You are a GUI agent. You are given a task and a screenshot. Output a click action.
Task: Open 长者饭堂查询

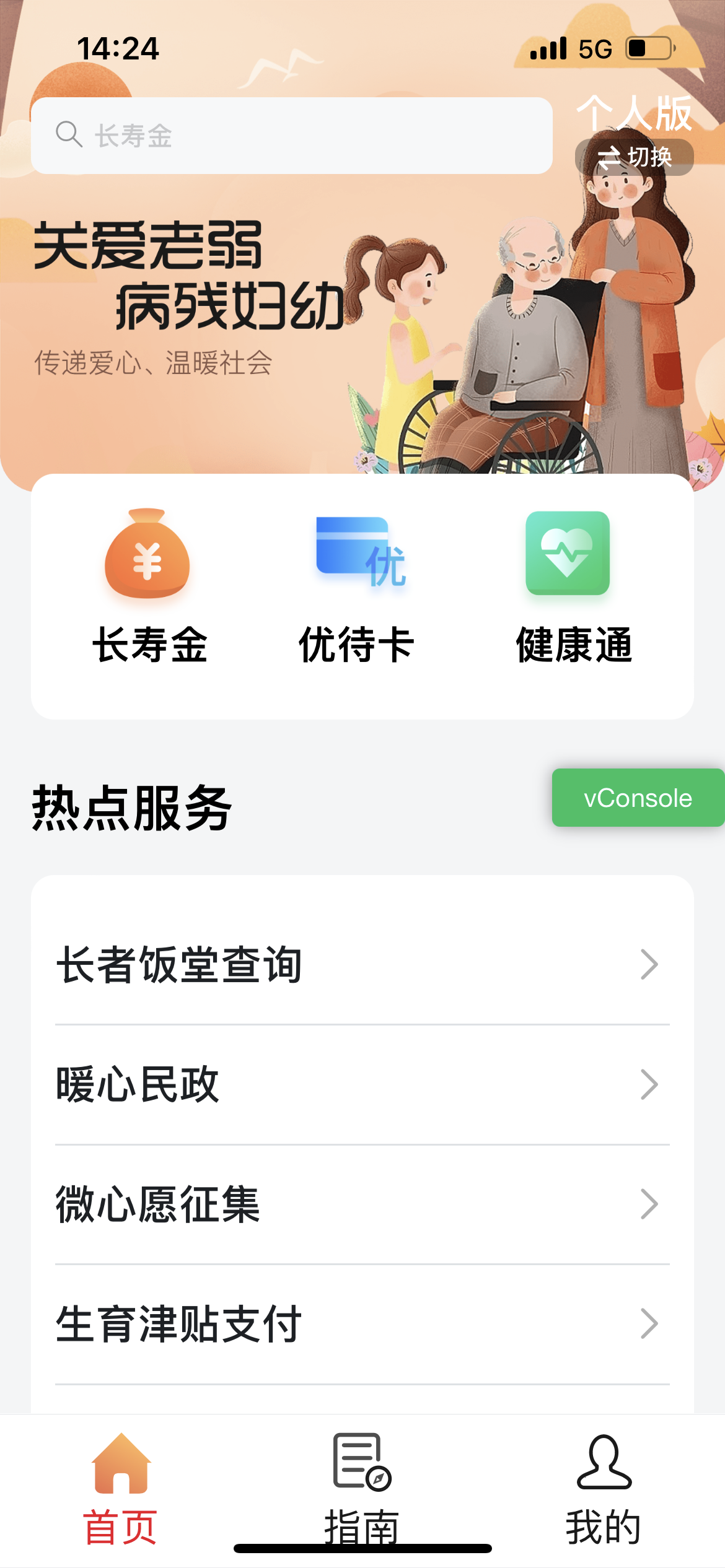tap(362, 965)
